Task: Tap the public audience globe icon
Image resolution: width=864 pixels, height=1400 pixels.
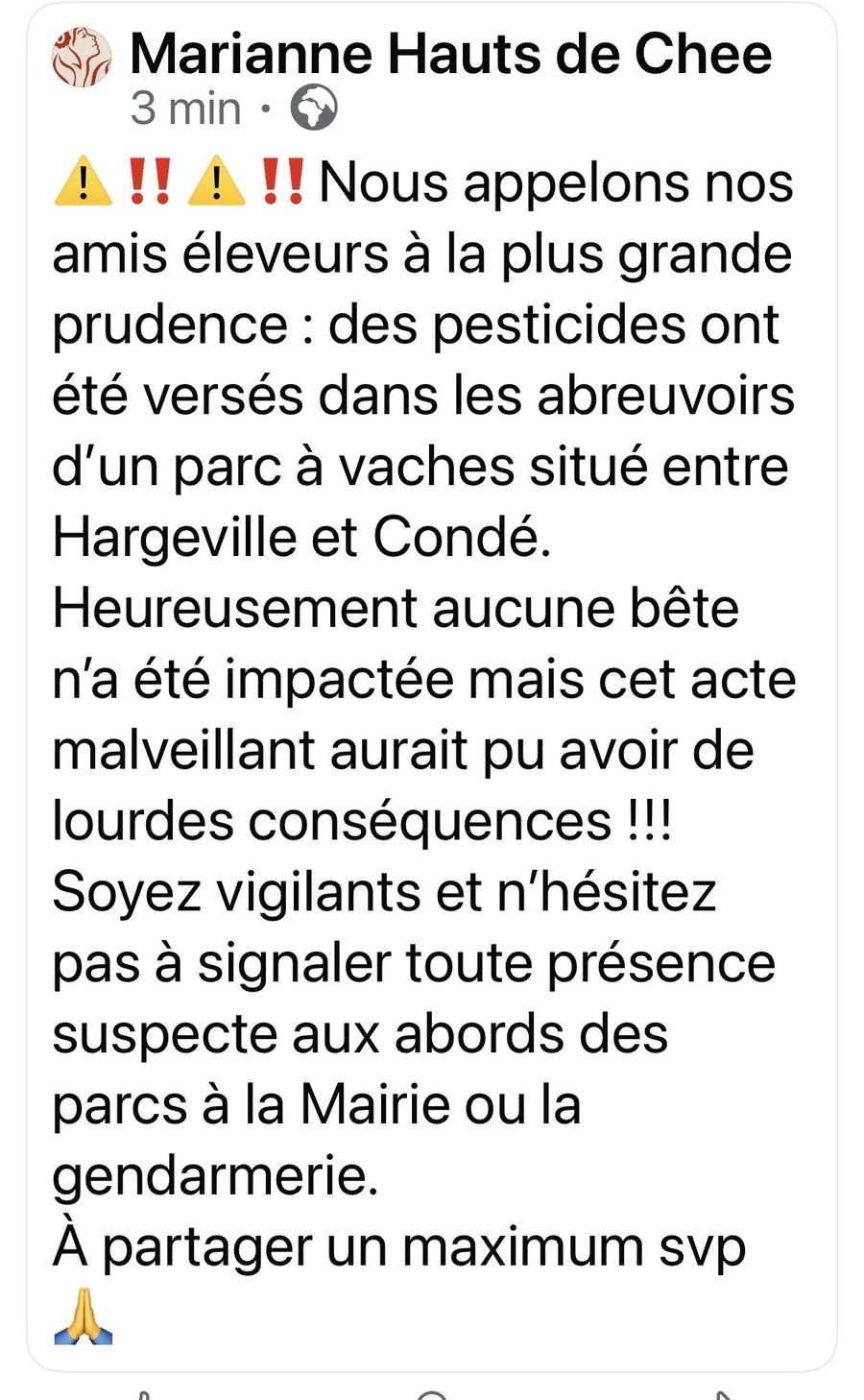Action: coord(314,108)
